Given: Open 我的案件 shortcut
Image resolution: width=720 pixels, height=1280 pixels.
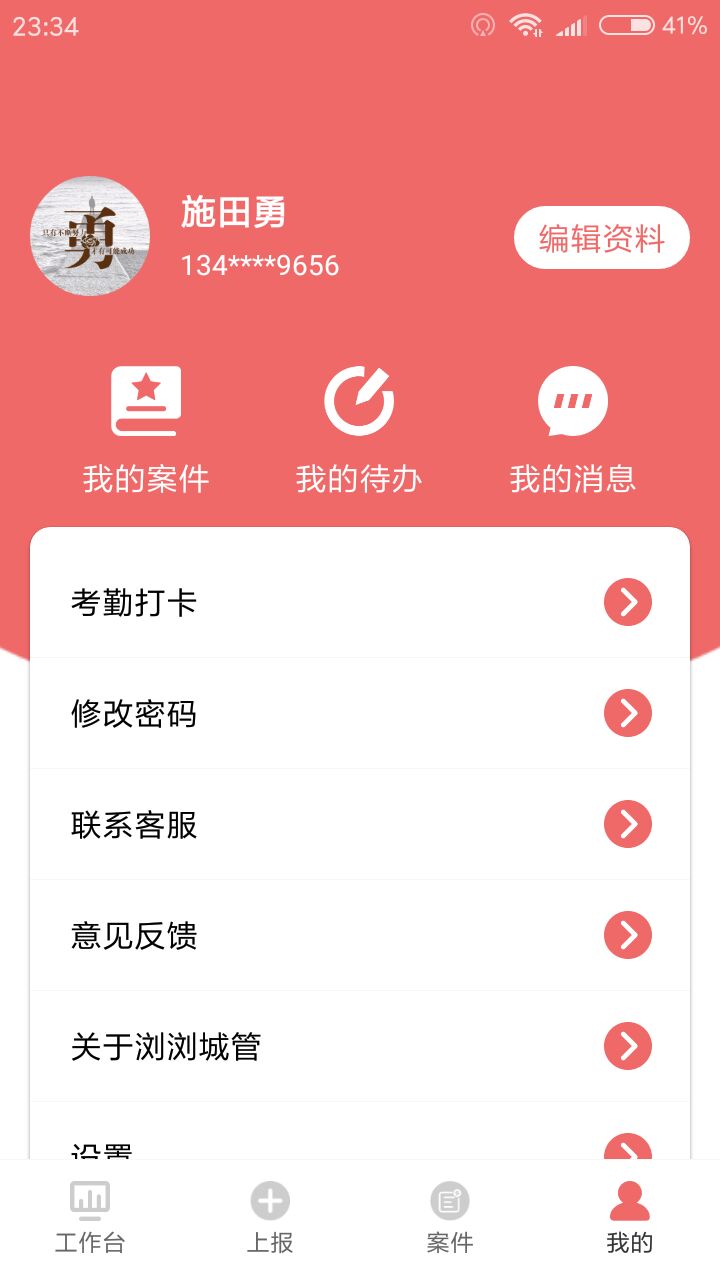Looking at the screenshot, I should point(146,430).
